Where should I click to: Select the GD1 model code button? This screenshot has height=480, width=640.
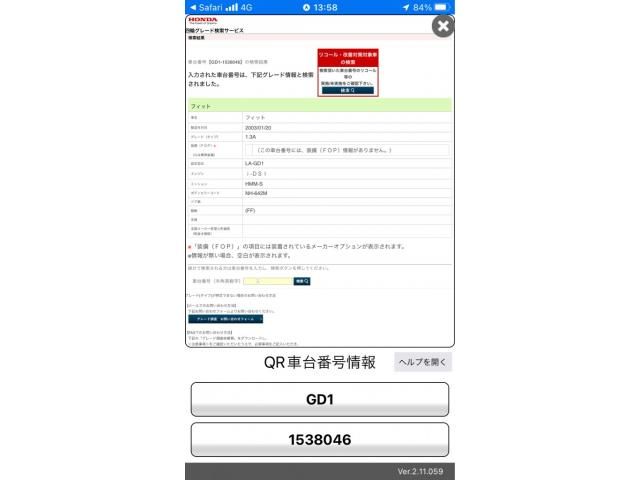[319, 400]
